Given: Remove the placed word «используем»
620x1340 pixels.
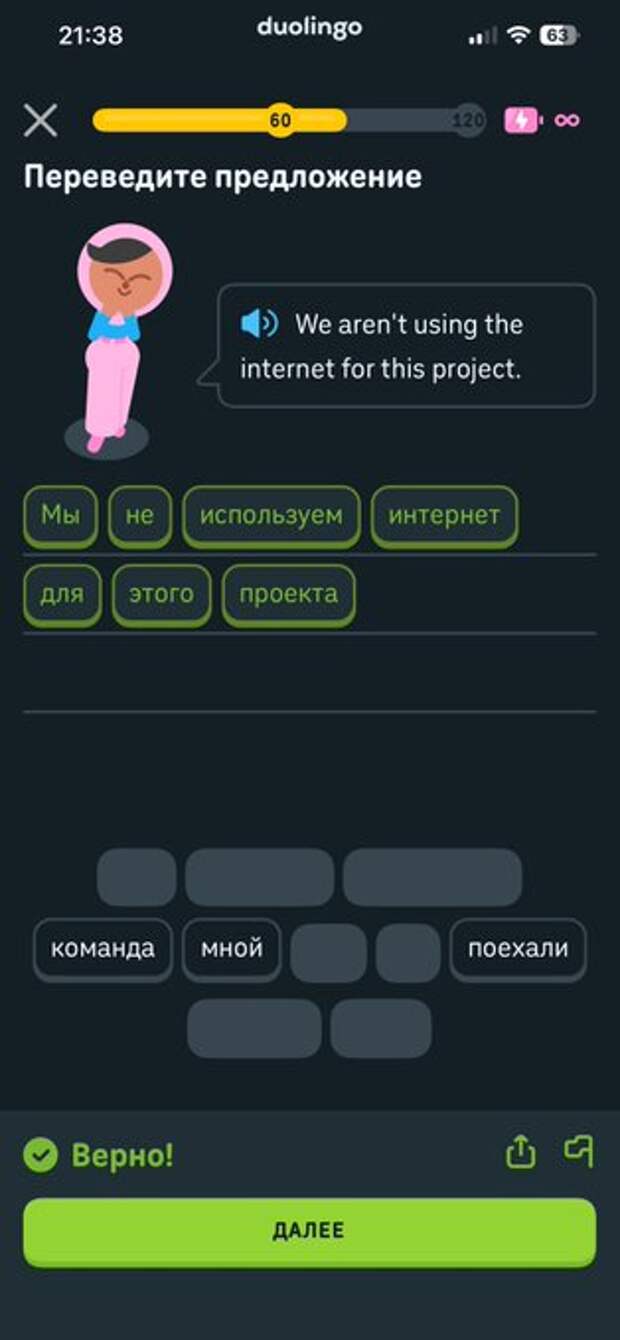Looking at the screenshot, I should coord(271,516).
